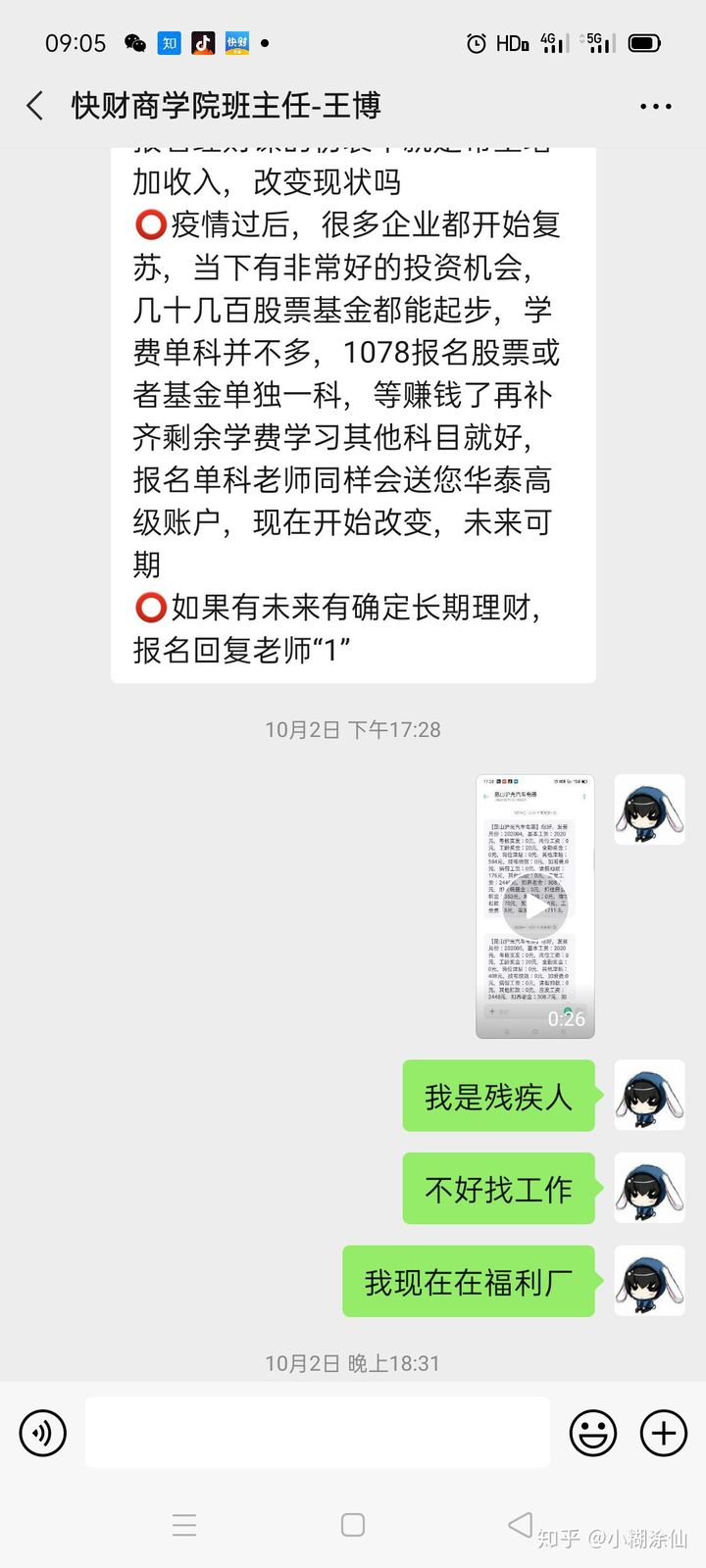Tap the Kuaicai icon in status bar
The height and width of the screenshot is (1568, 706).
point(237,43)
